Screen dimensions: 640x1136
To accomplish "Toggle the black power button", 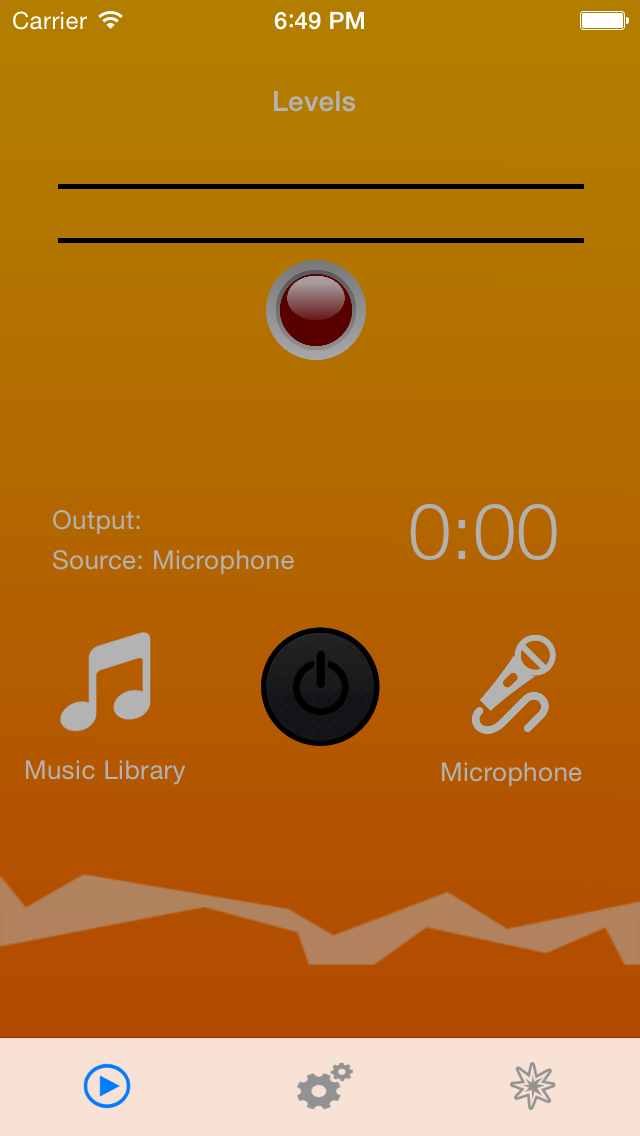I will tap(320, 687).
